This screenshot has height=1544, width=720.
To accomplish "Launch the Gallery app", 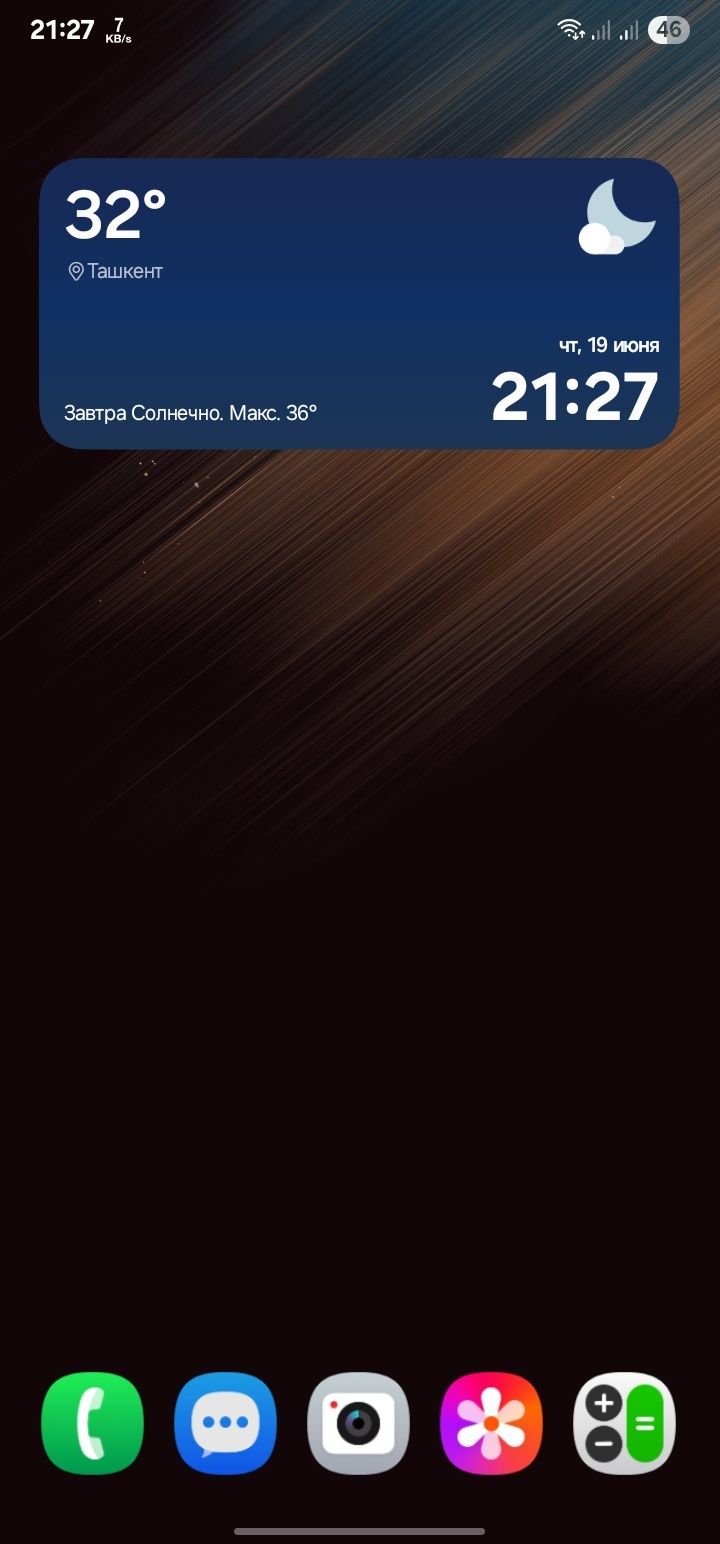I will coord(491,1423).
